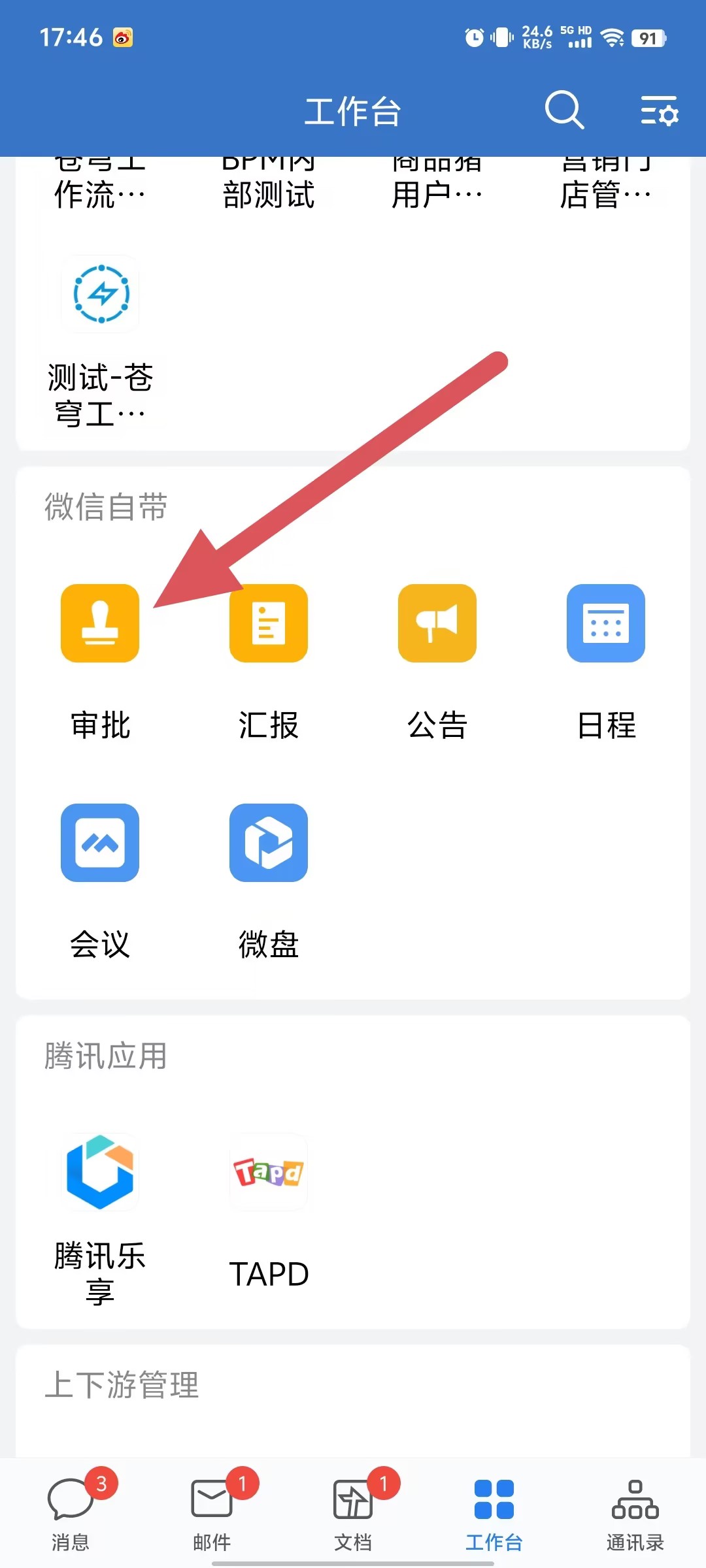Open workbench settings list icon
The width and height of the screenshot is (706, 1568).
659,110
